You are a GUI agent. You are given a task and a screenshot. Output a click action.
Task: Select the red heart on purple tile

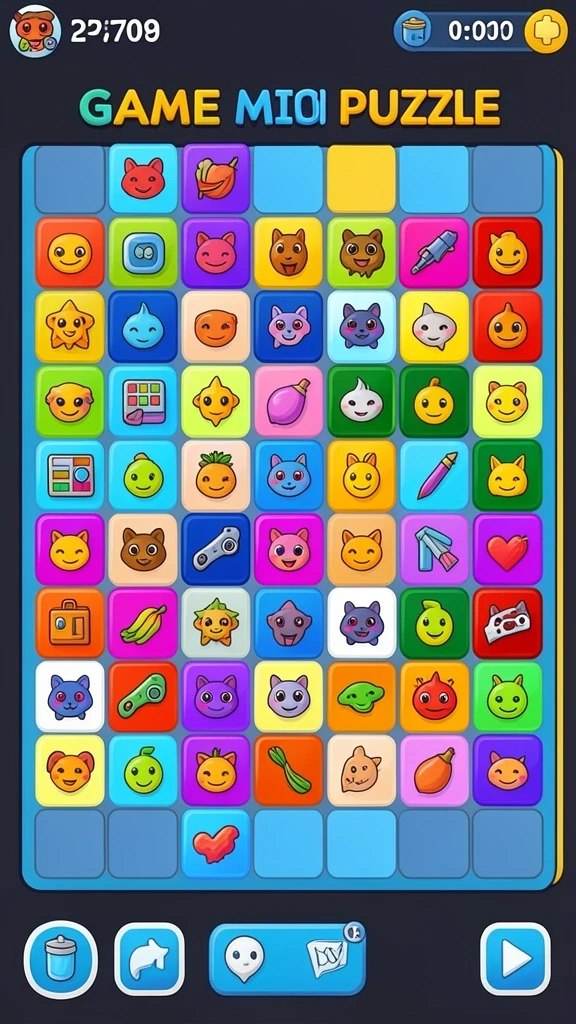pos(507,549)
